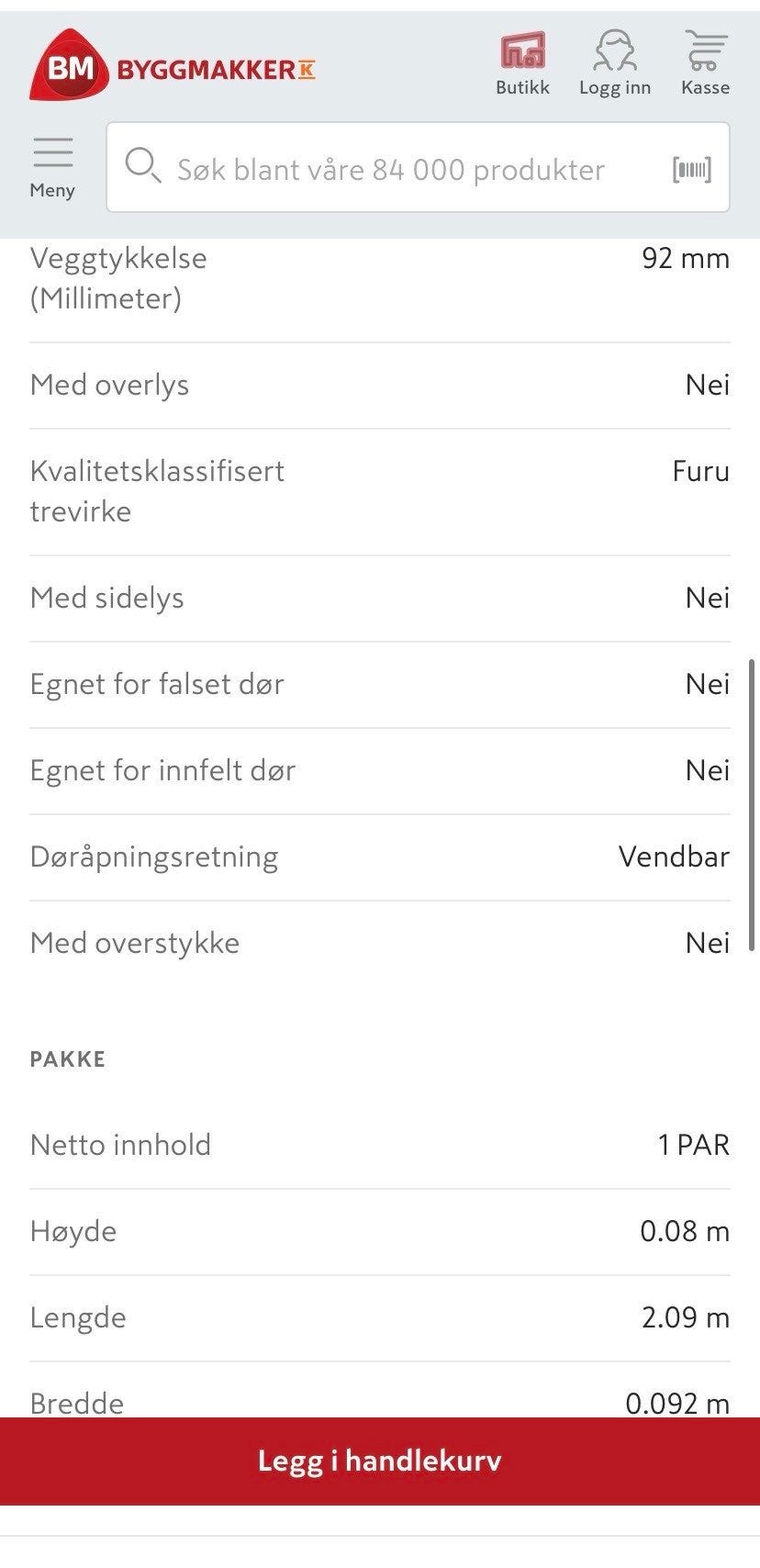
Task: Open the barcode scanner icon
Action: tap(691, 169)
